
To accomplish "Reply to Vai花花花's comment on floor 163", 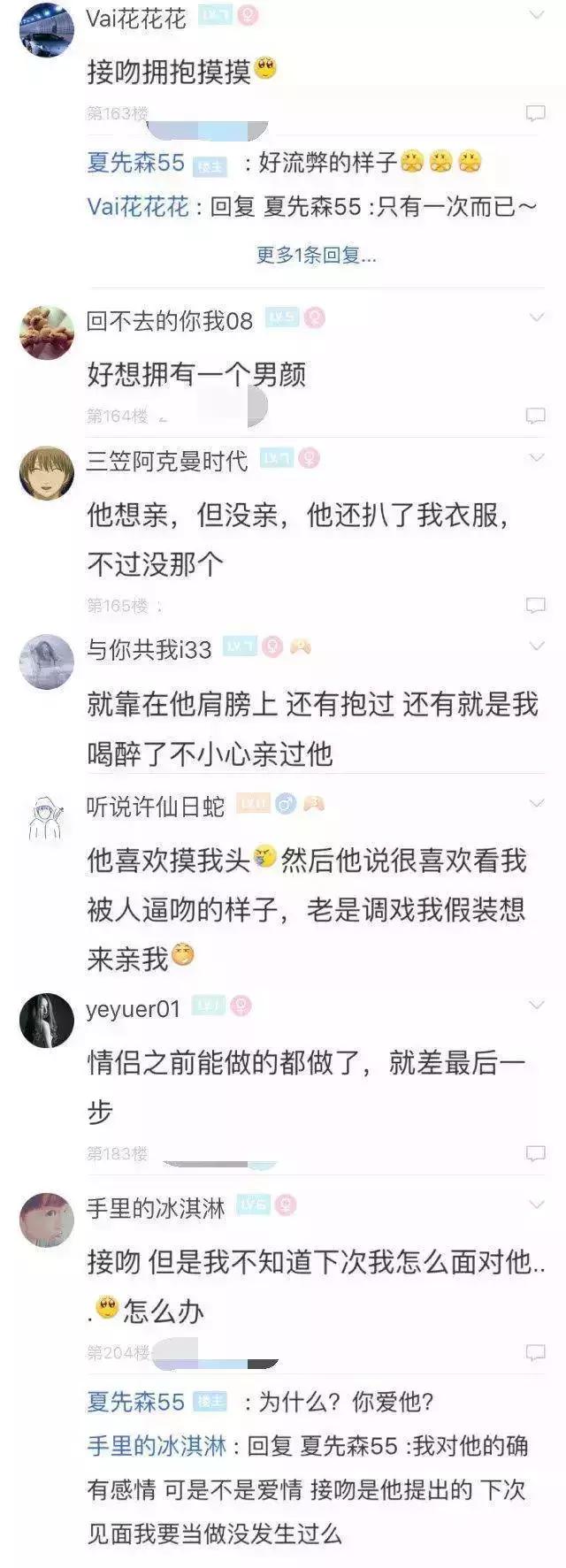I will pos(535,113).
